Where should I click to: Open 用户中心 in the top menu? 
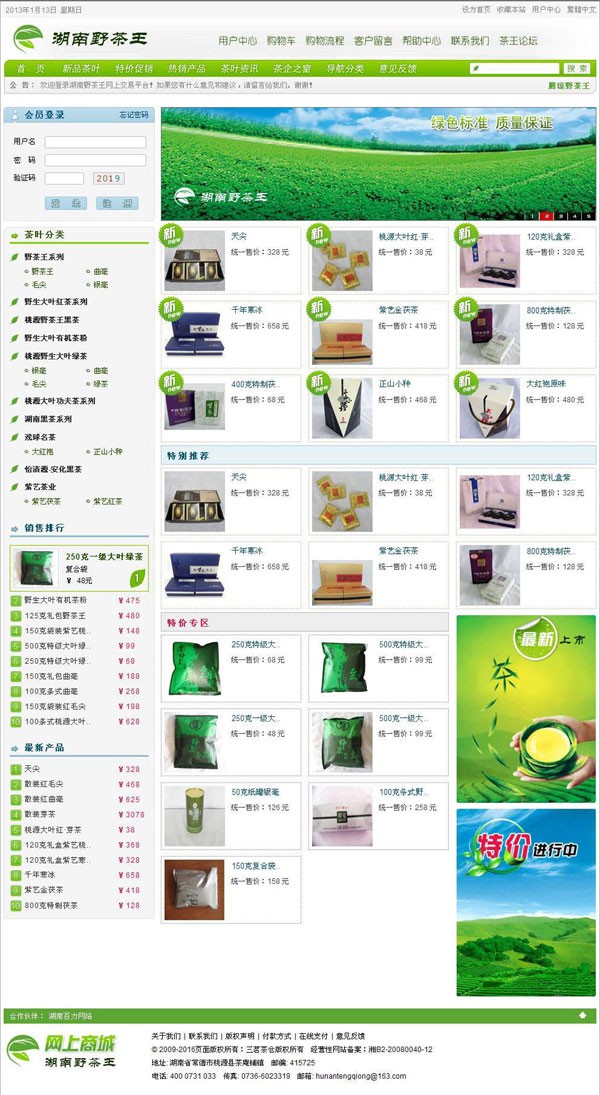[237, 41]
